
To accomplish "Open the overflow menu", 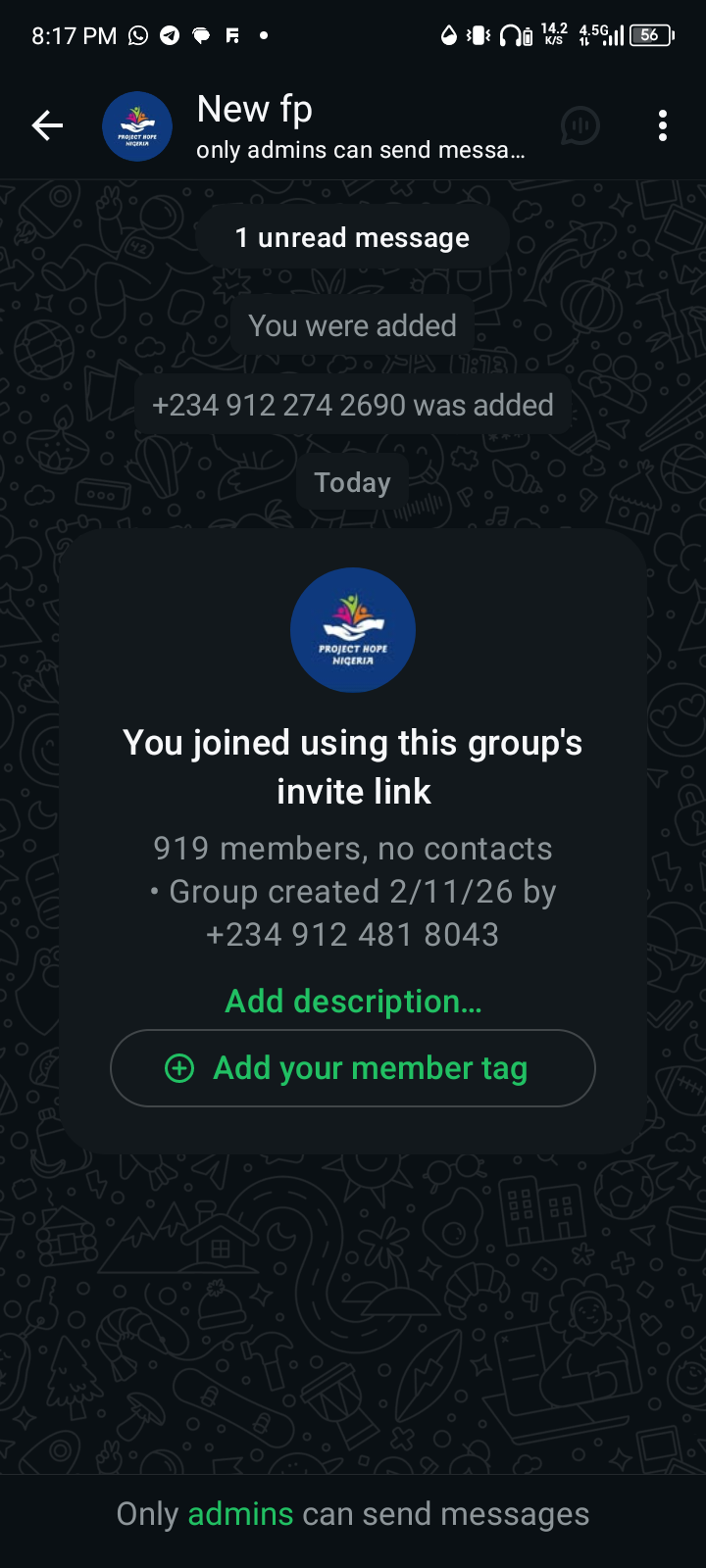I will [x=663, y=125].
